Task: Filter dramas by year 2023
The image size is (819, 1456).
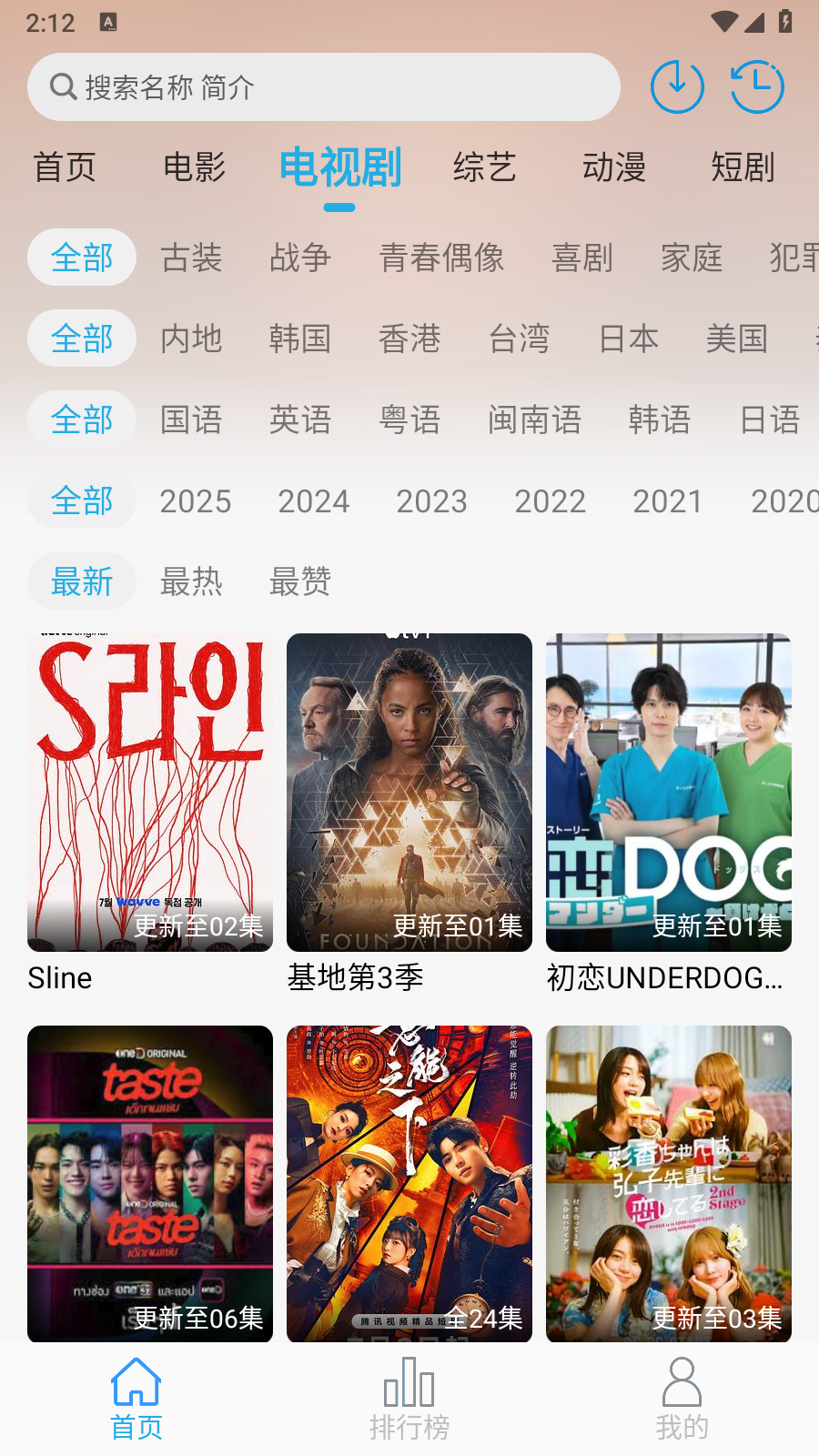Action: click(x=431, y=501)
